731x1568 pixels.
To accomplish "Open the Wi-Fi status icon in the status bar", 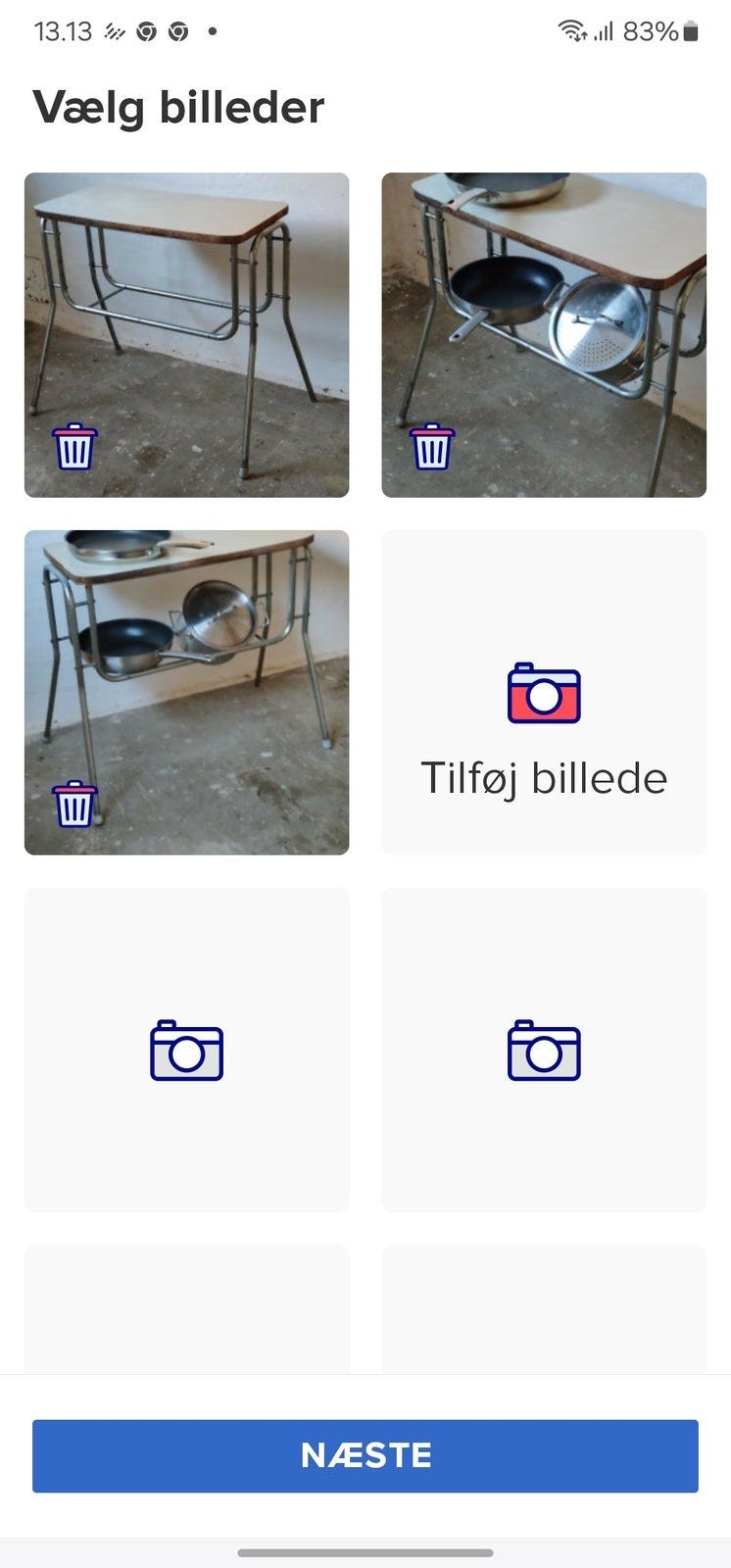I will [572, 30].
